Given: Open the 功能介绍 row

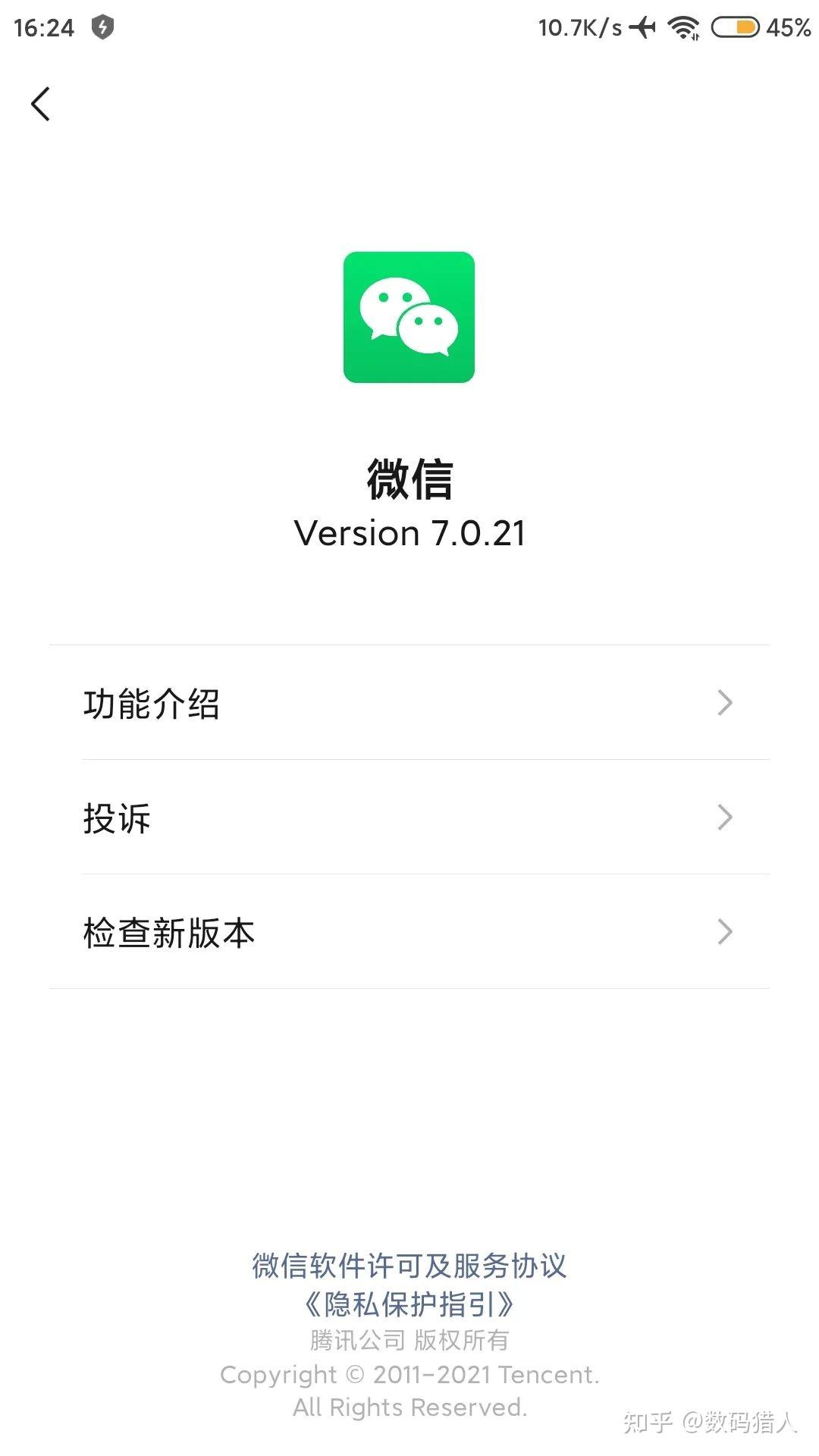Looking at the screenshot, I should pos(409,703).
